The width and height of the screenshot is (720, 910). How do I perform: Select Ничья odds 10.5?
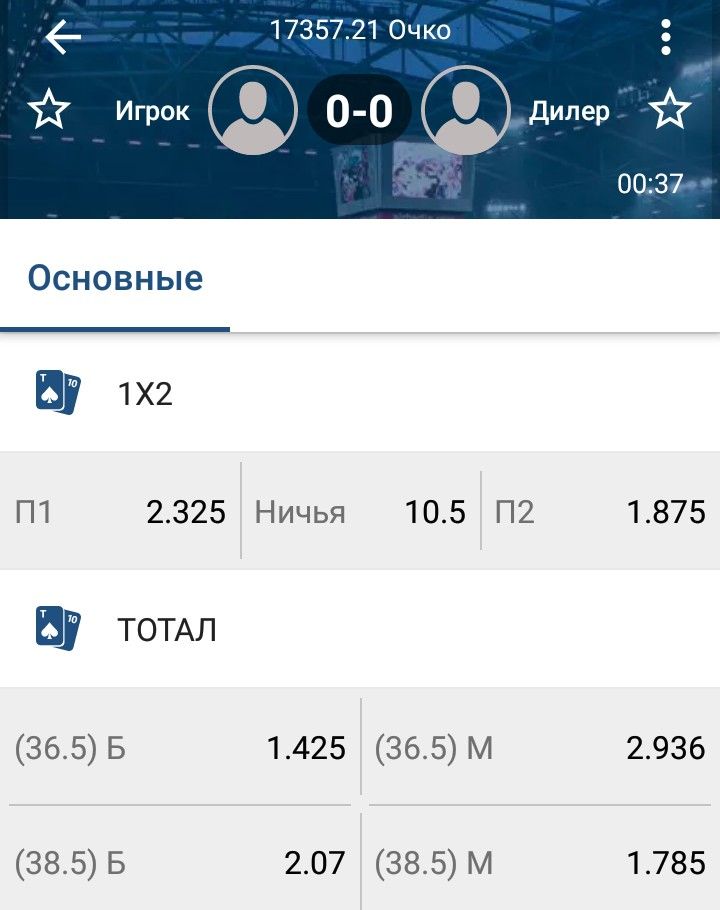click(x=361, y=512)
